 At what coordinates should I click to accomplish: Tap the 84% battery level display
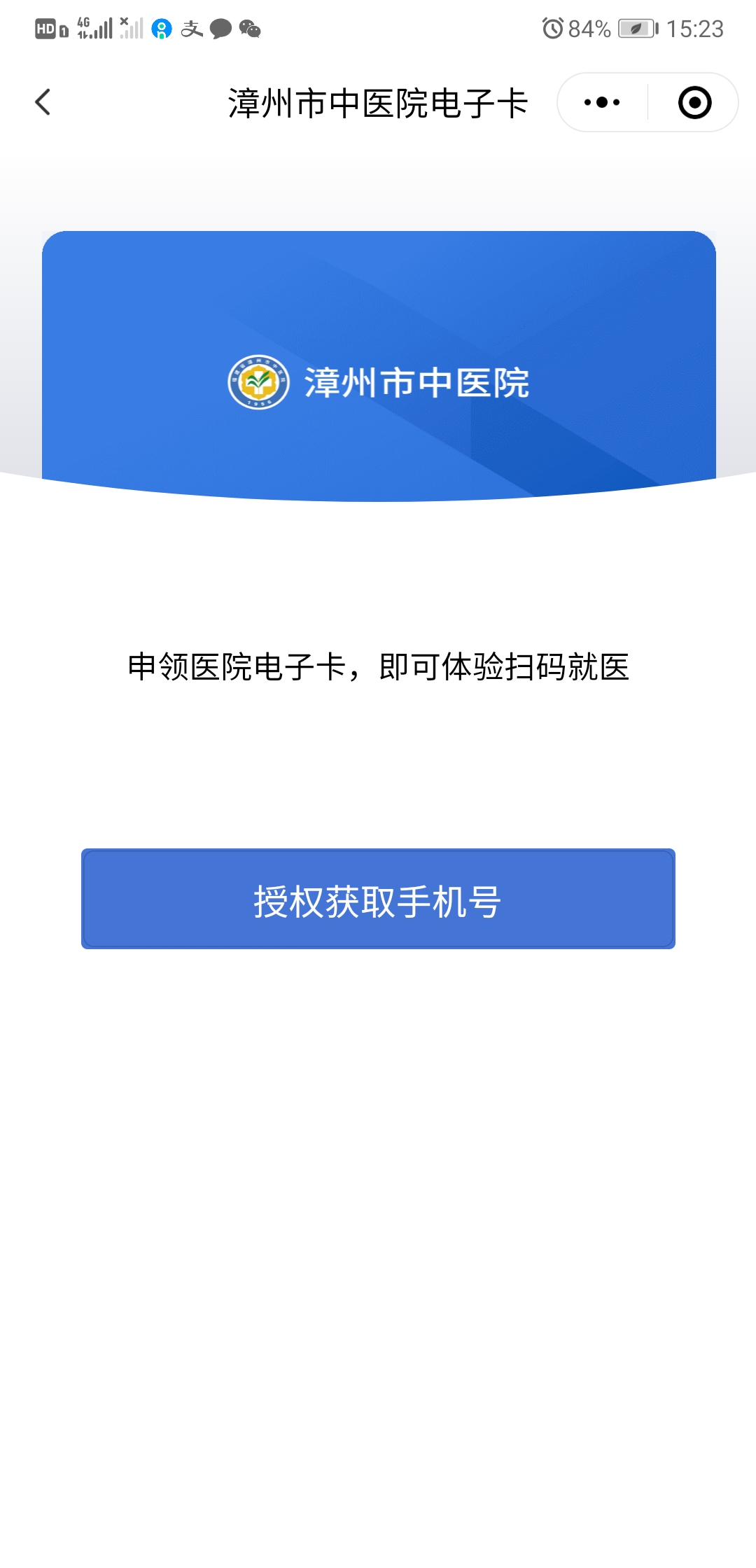point(590,27)
